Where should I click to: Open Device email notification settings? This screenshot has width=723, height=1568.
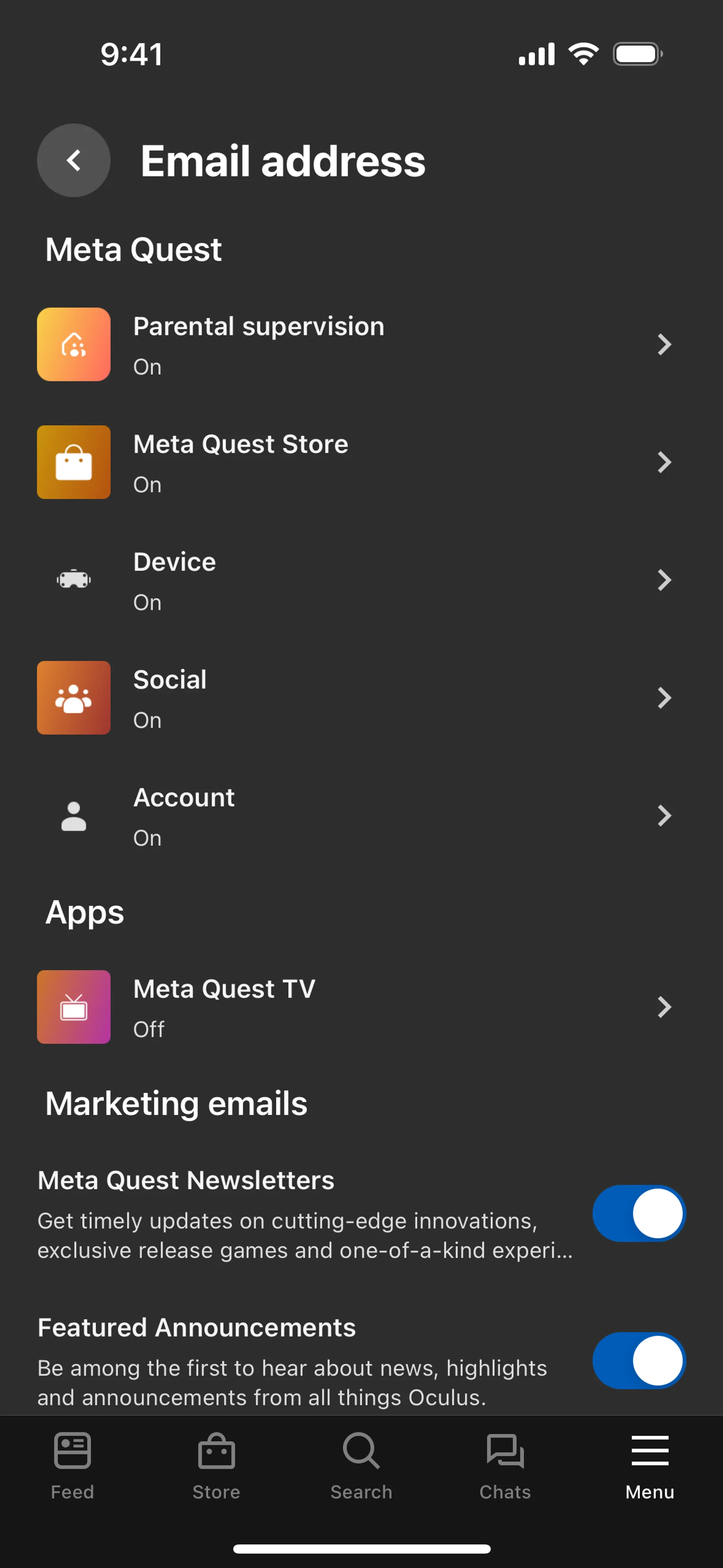pyautogui.click(x=361, y=580)
